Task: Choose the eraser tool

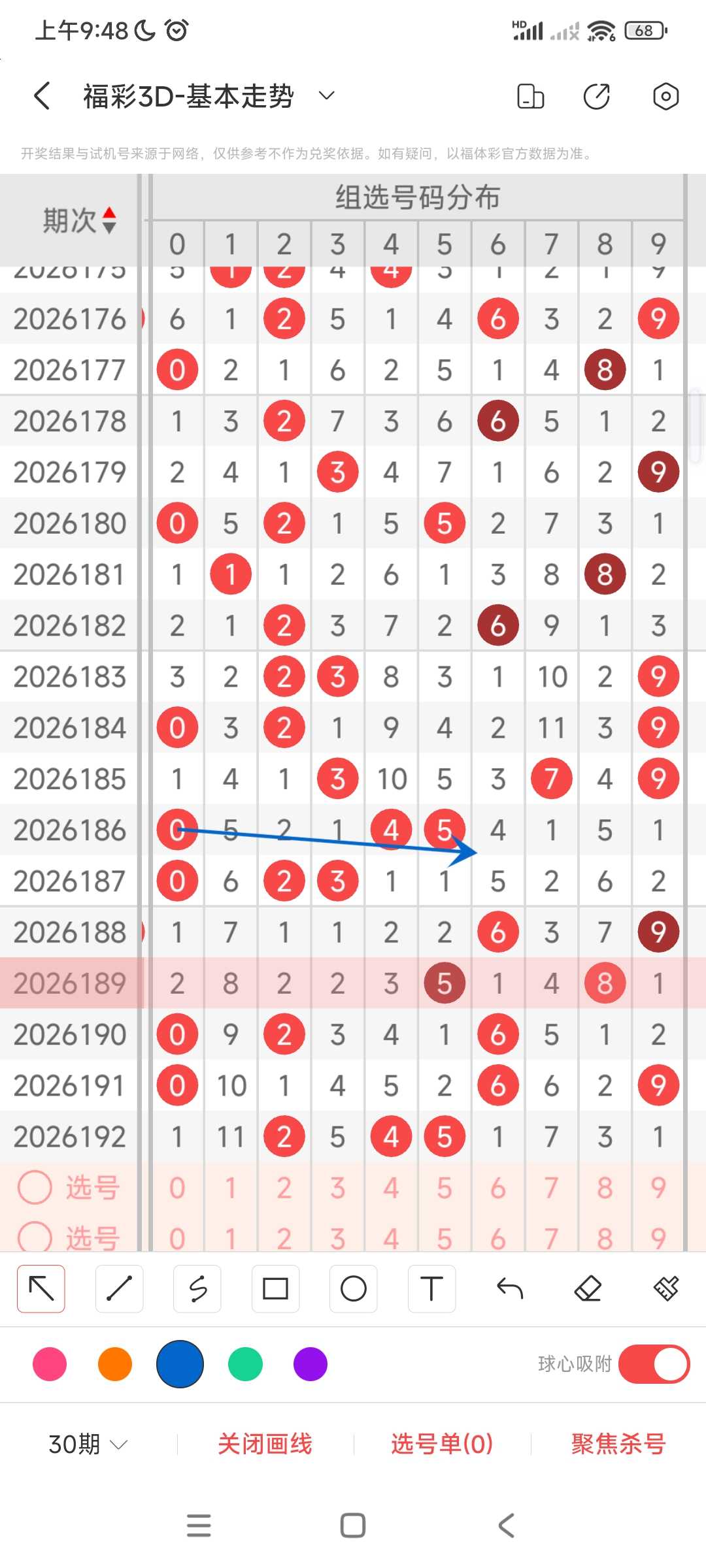Action: click(588, 1288)
